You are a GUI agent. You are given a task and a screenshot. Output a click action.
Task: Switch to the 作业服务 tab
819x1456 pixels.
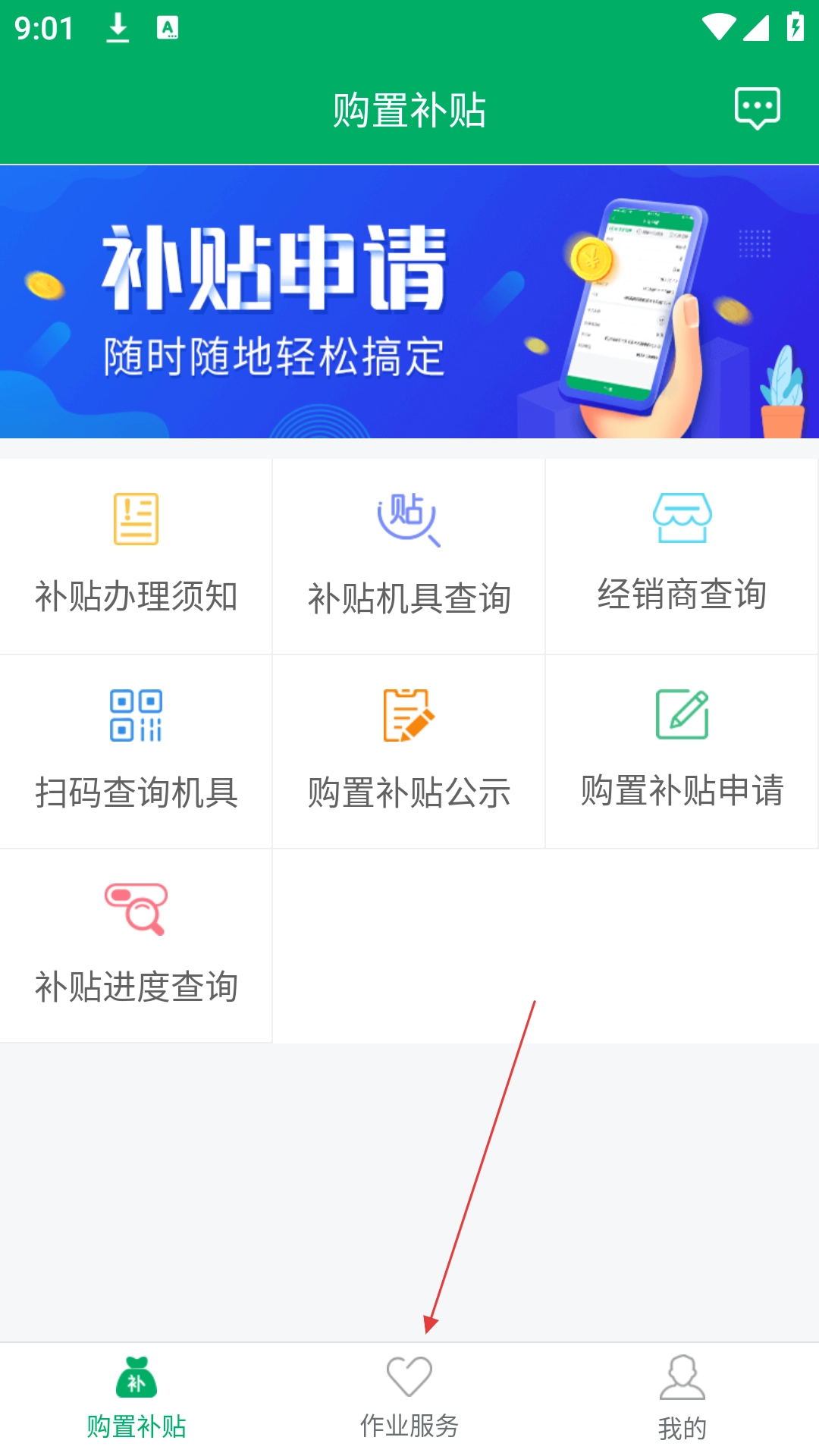coord(409,1398)
